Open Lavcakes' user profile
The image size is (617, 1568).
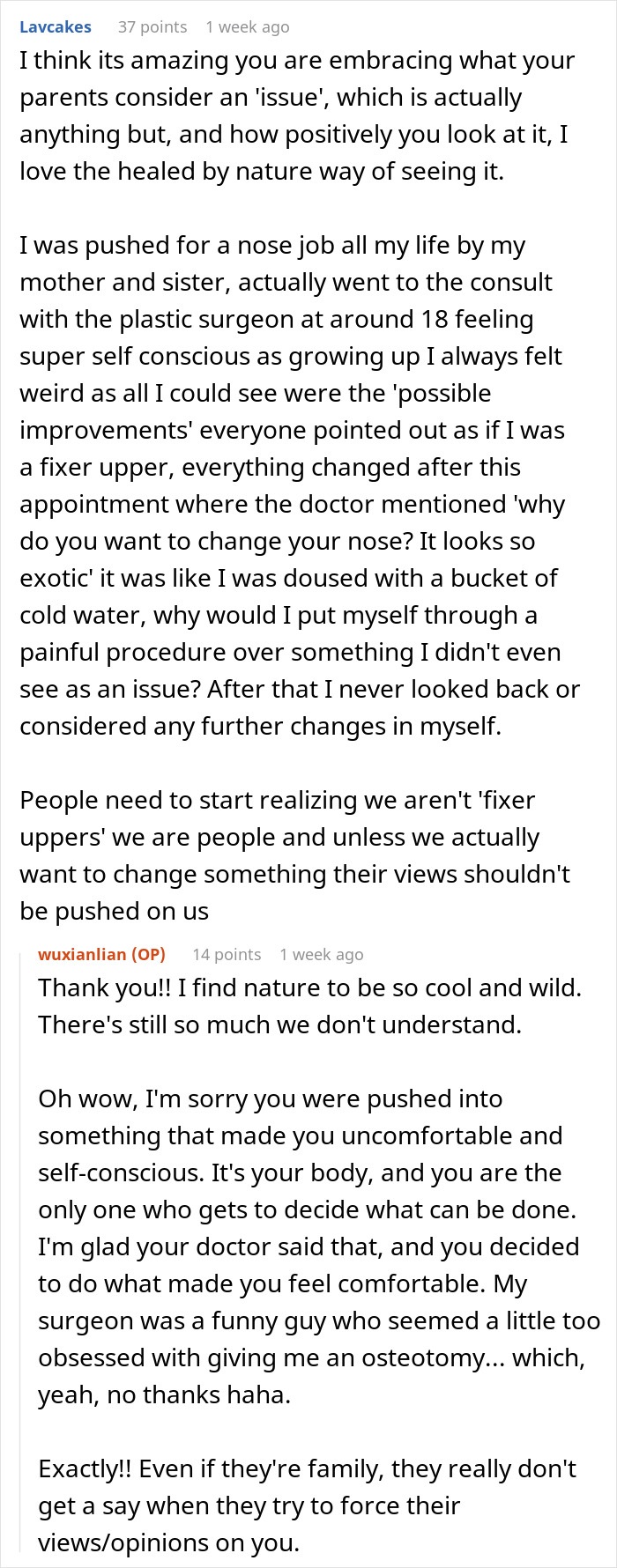click(56, 27)
